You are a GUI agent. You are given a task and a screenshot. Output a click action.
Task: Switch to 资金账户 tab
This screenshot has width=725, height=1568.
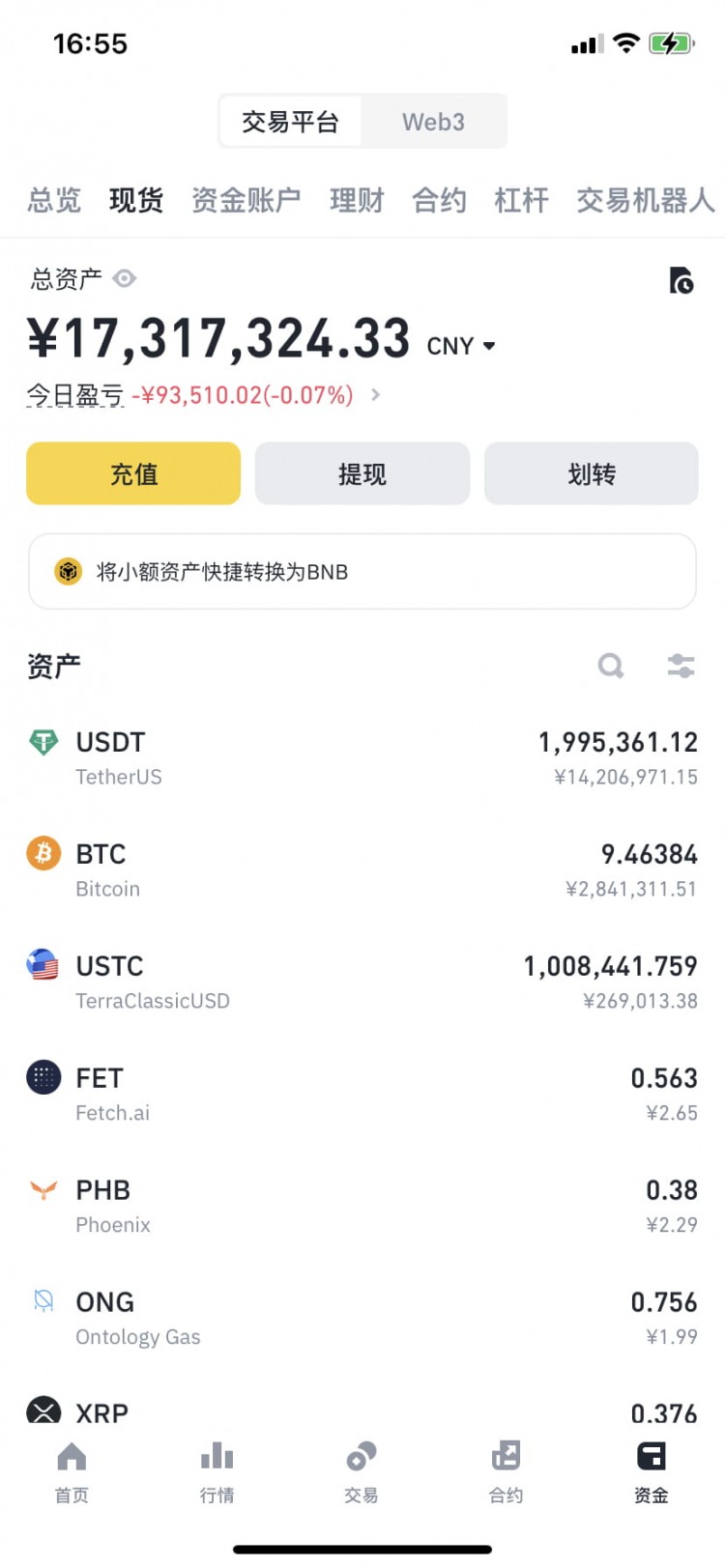[246, 200]
